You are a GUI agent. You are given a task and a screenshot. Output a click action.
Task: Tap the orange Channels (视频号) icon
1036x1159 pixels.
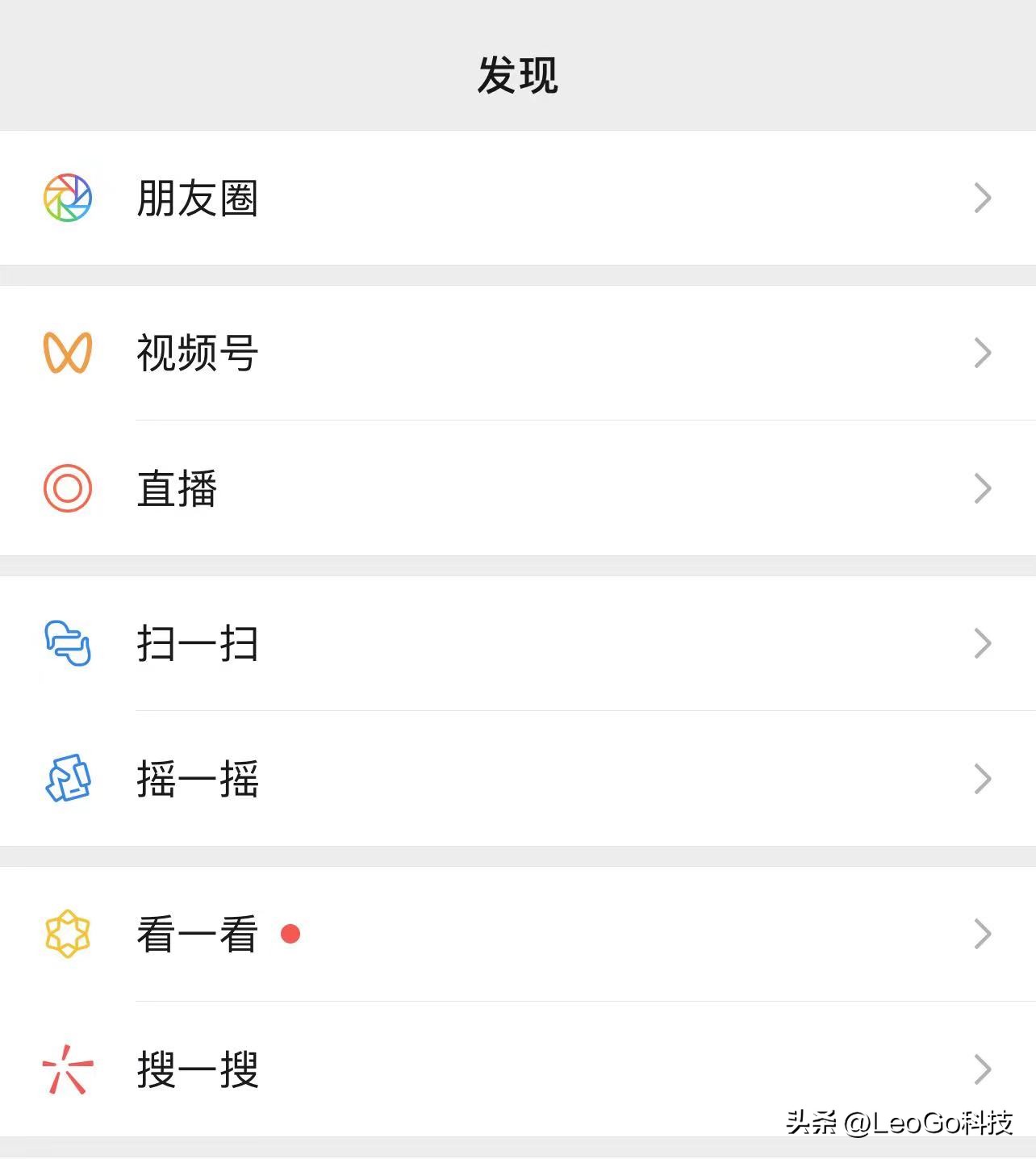point(69,351)
